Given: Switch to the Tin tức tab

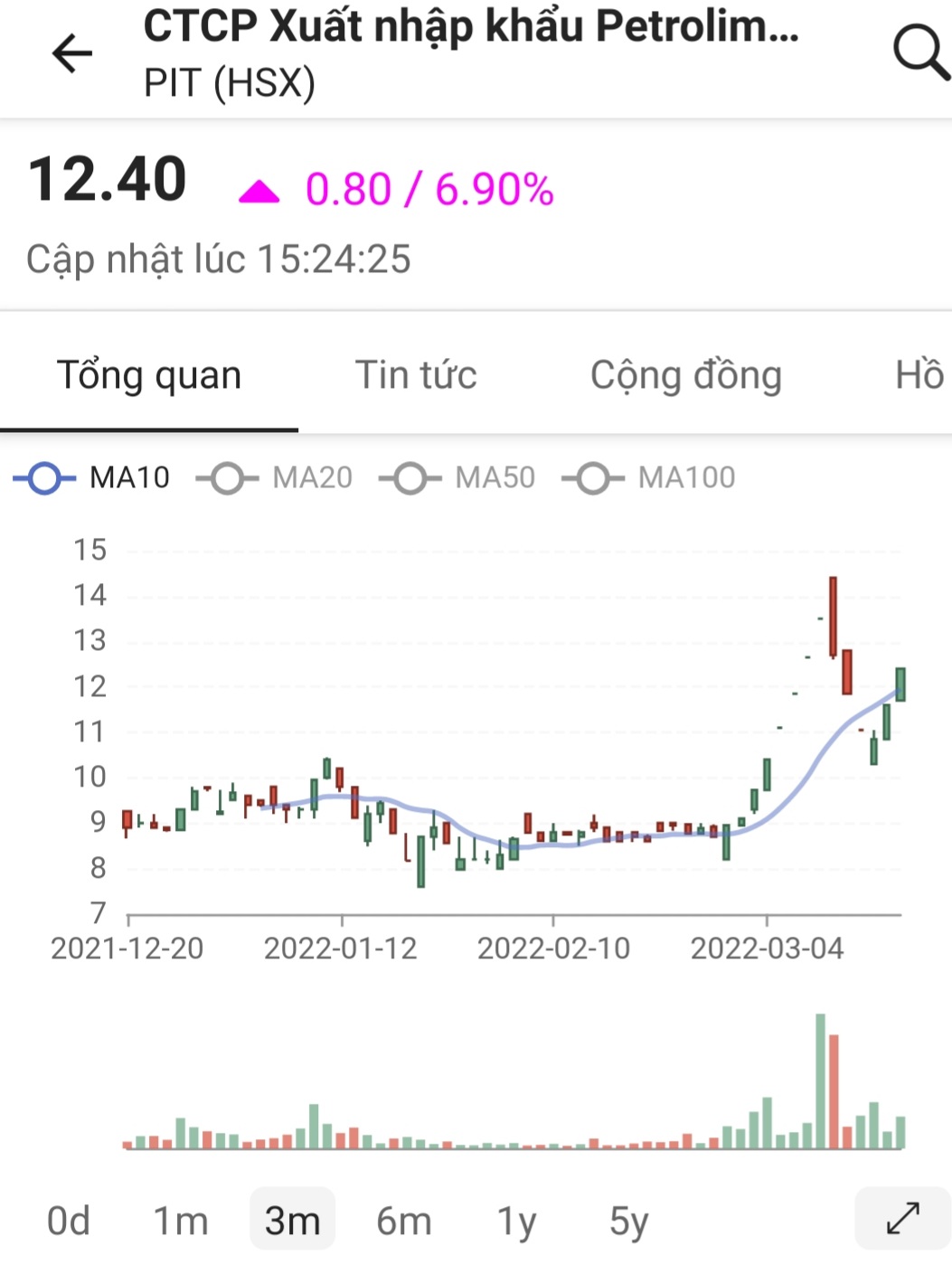Looking at the screenshot, I should [x=416, y=375].
